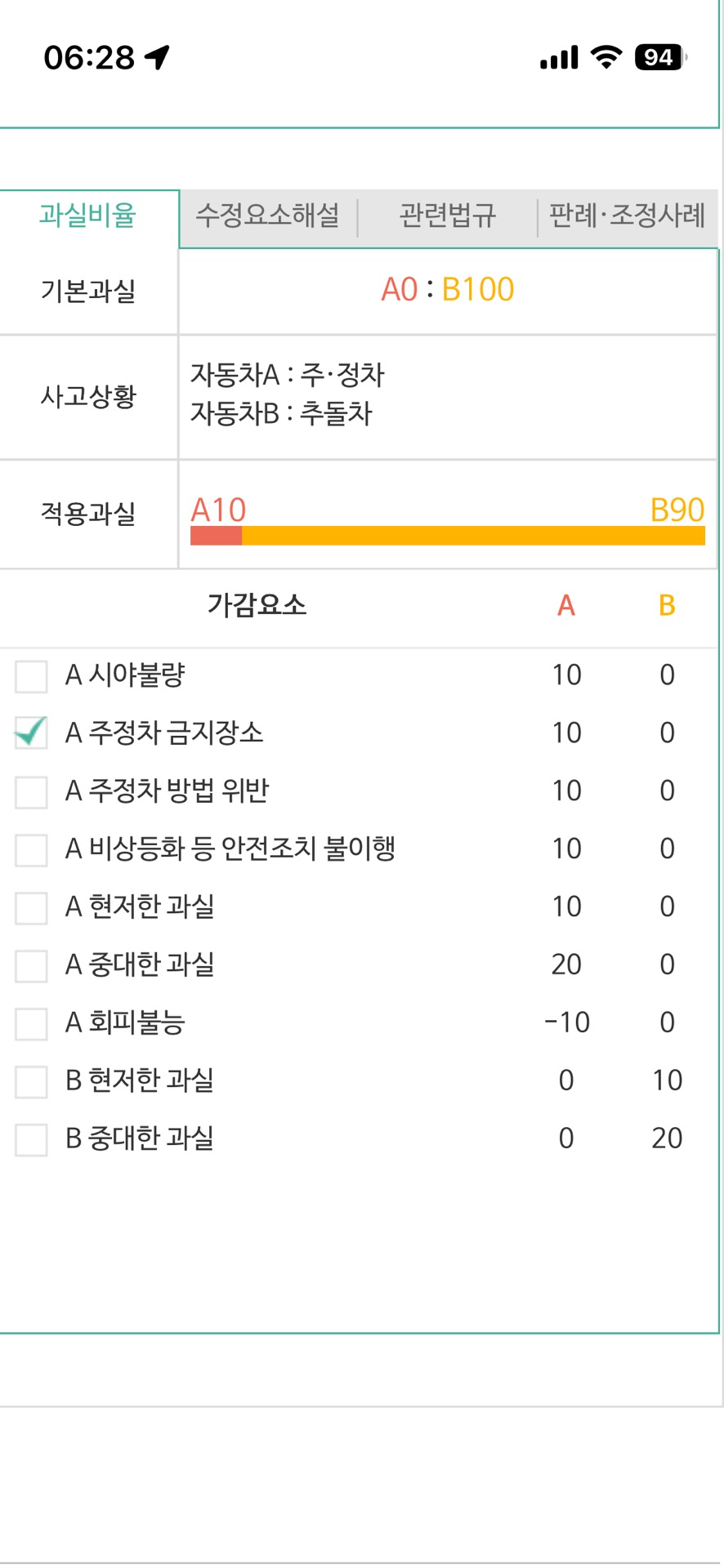The image size is (724, 1568).
Task: Tick the A 회피불능 checkbox
Action: [x=31, y=1023]
